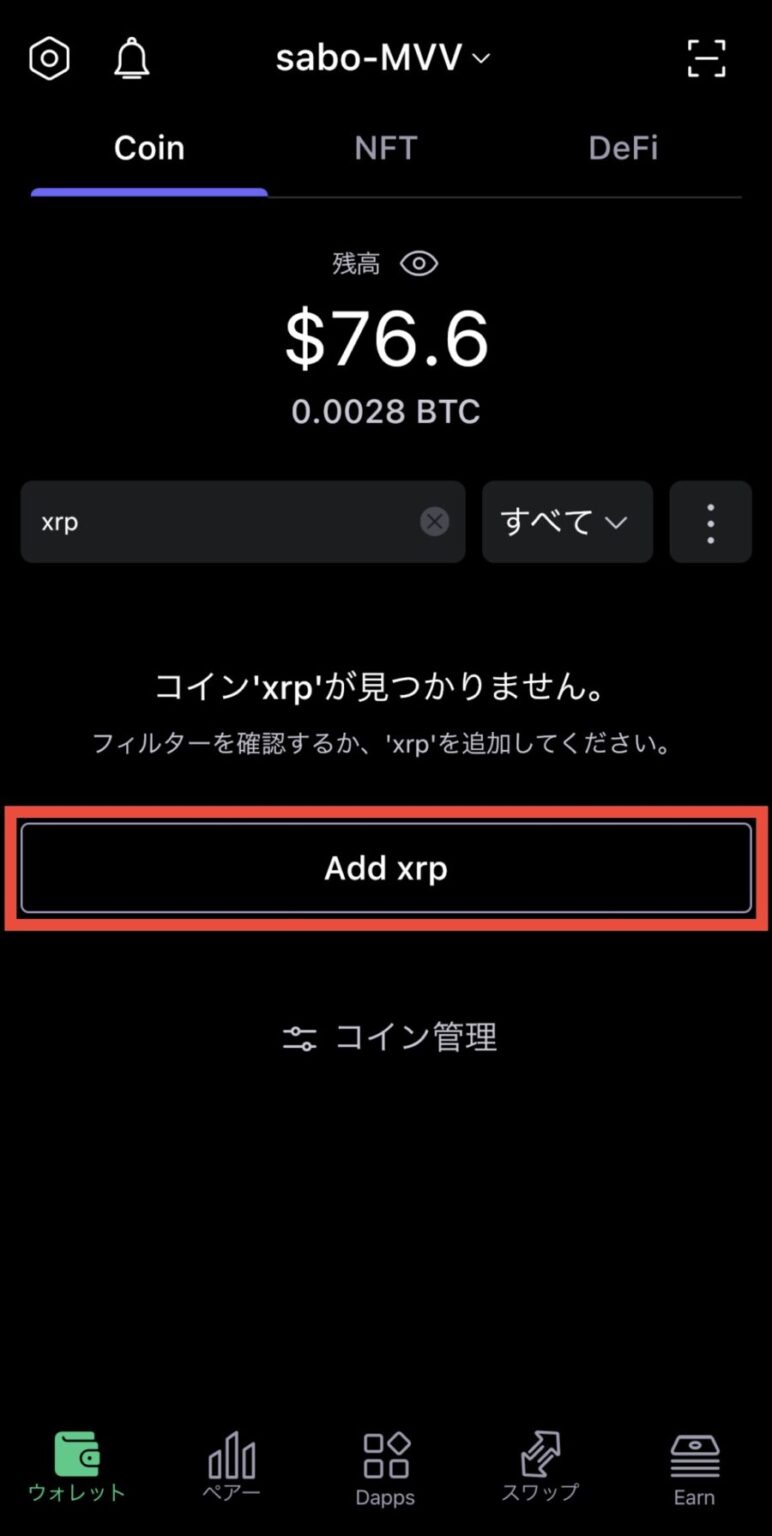Clear the xrp search with the X icon

tap(435, 521)
